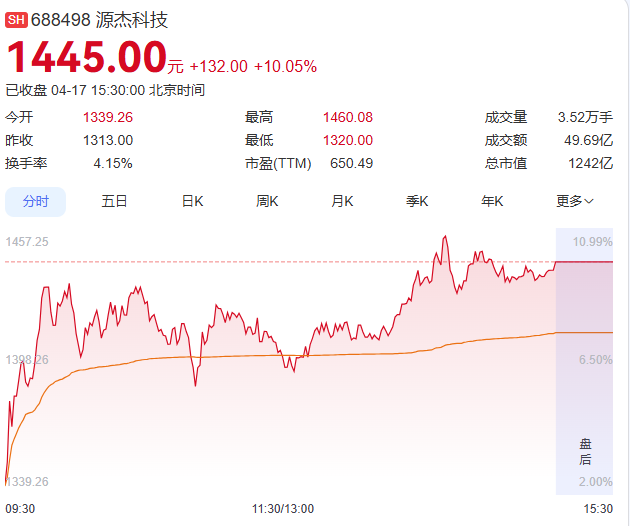Select the 分时 chart tab
The width and height of the screenshot is (630, 526).
tap(36, 201)
